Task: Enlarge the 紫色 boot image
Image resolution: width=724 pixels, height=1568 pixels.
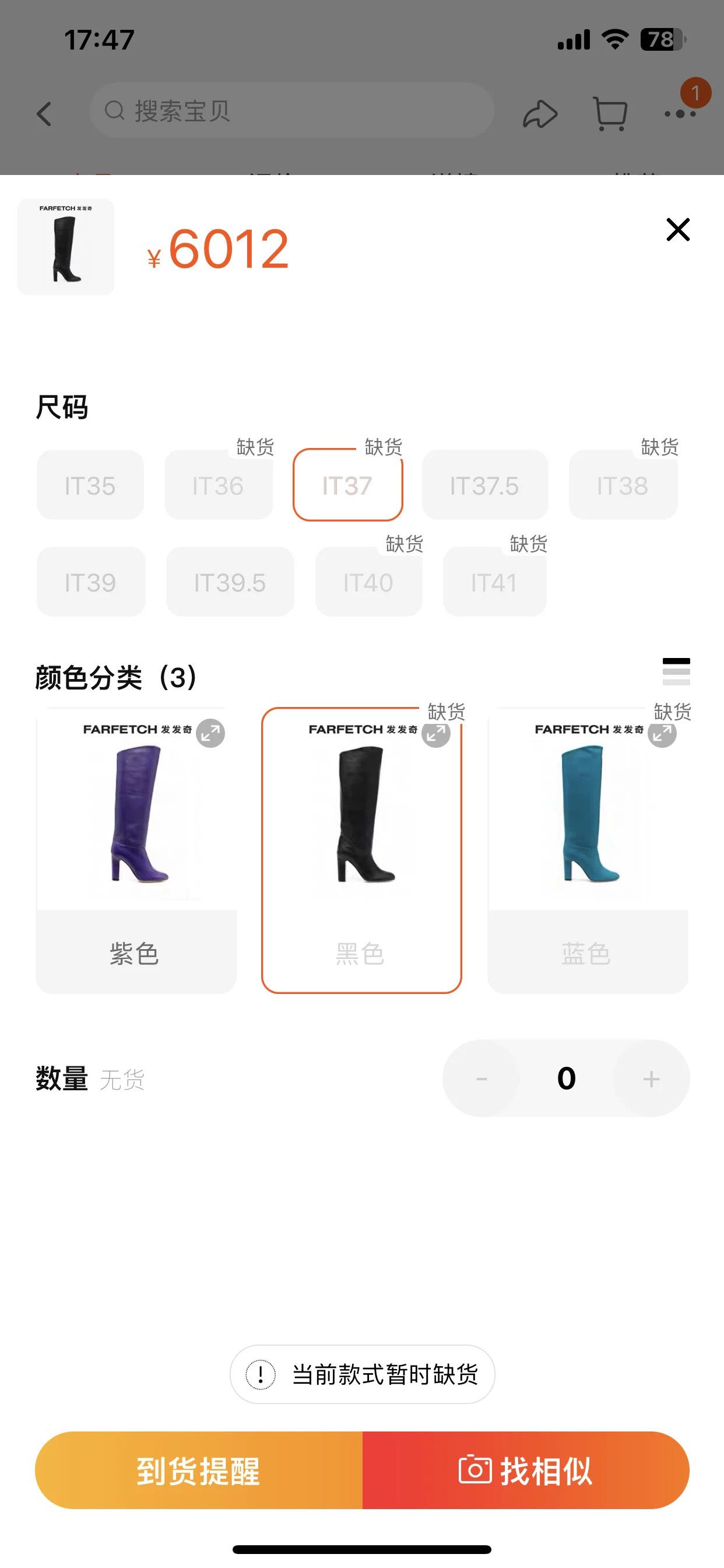Action: point(210,733)
